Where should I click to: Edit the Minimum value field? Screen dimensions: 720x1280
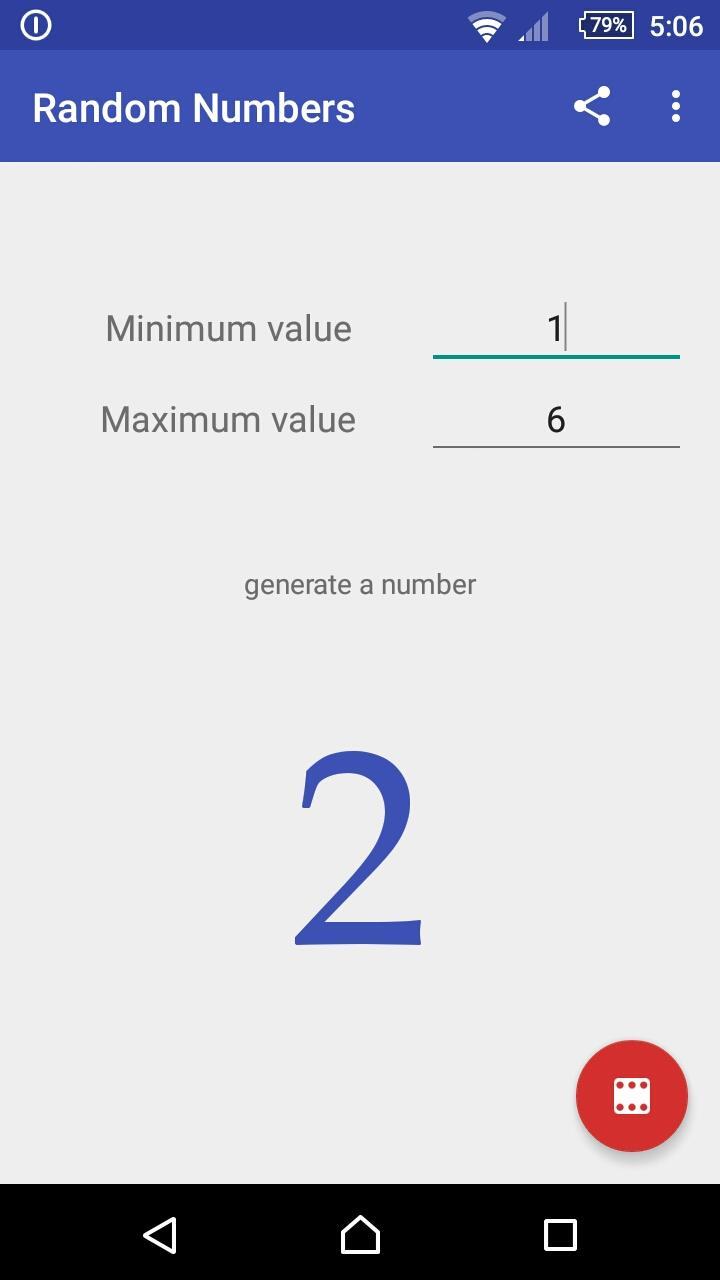point(556,329)
